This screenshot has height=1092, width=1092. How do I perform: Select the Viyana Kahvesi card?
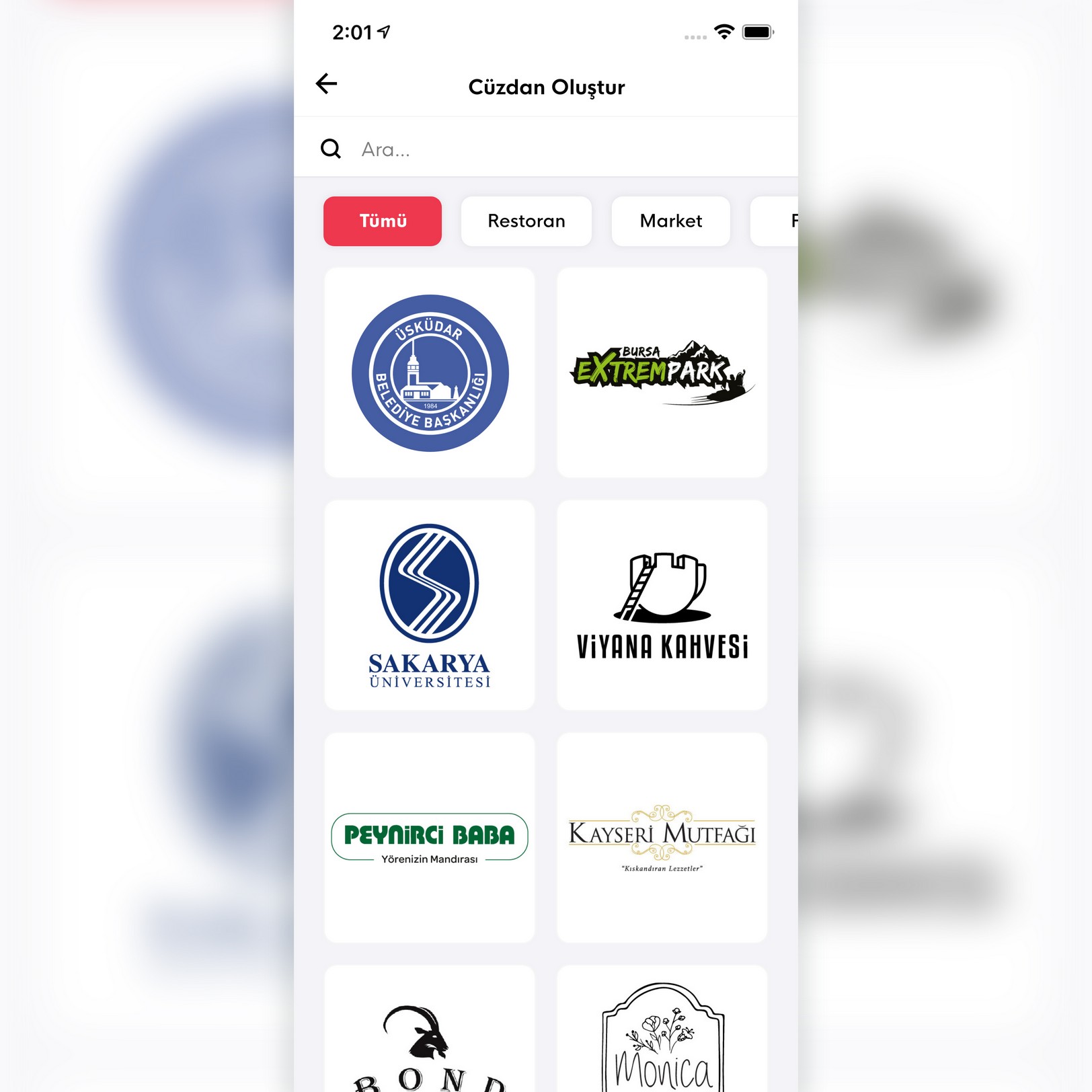(662, 605)
